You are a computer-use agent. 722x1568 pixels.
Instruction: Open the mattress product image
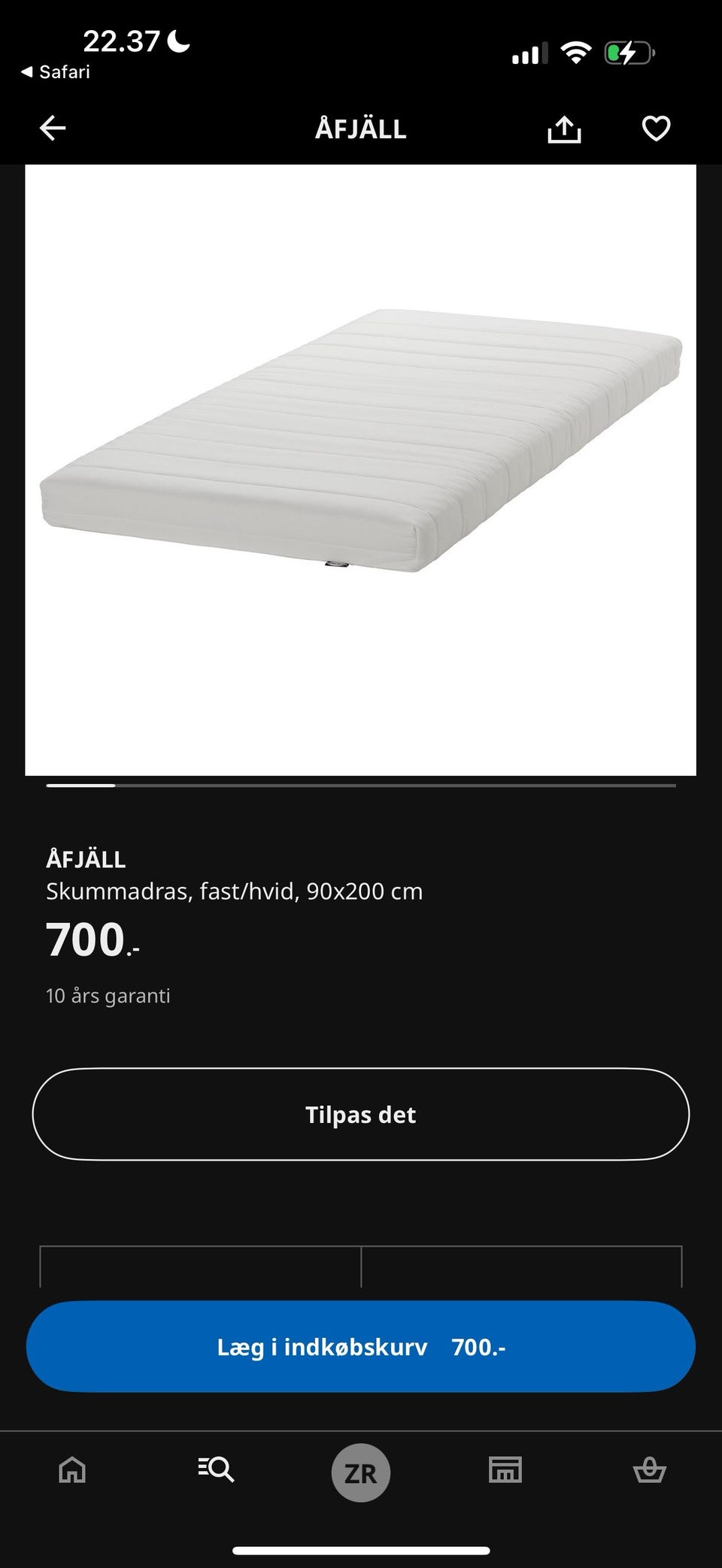click(361, 470)
